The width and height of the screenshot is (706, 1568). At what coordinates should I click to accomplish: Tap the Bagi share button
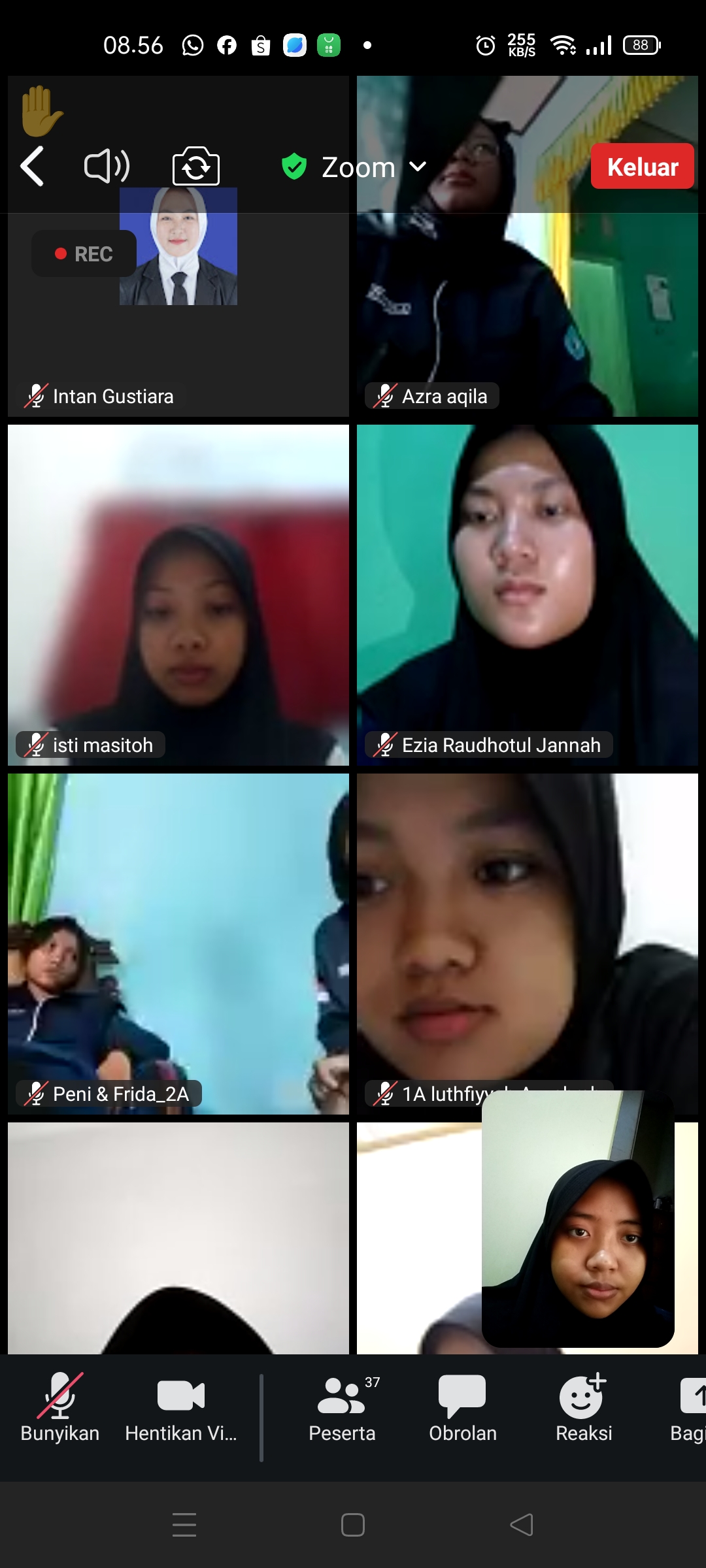coord(690,1409)
